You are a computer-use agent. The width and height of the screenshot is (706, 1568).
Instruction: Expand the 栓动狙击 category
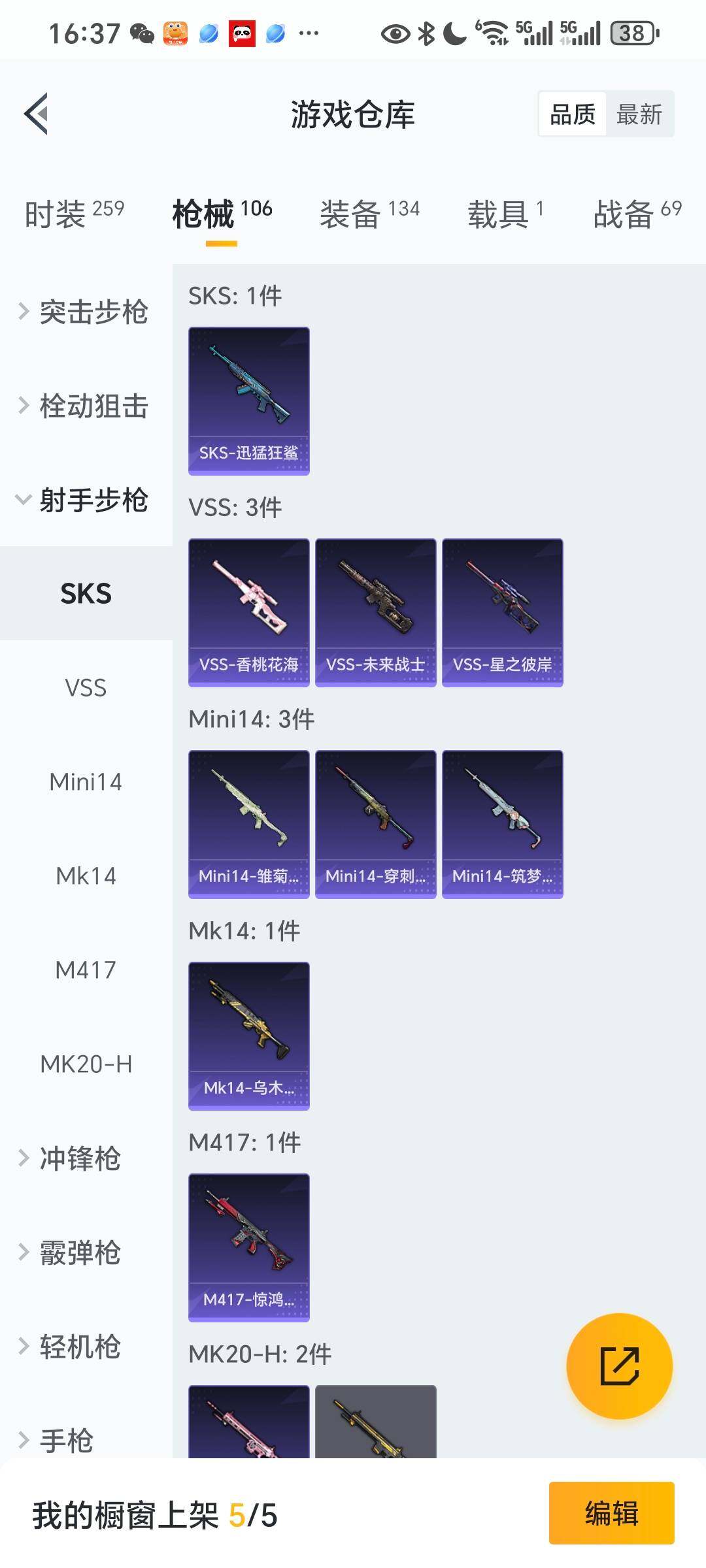[x=85, y=406]
